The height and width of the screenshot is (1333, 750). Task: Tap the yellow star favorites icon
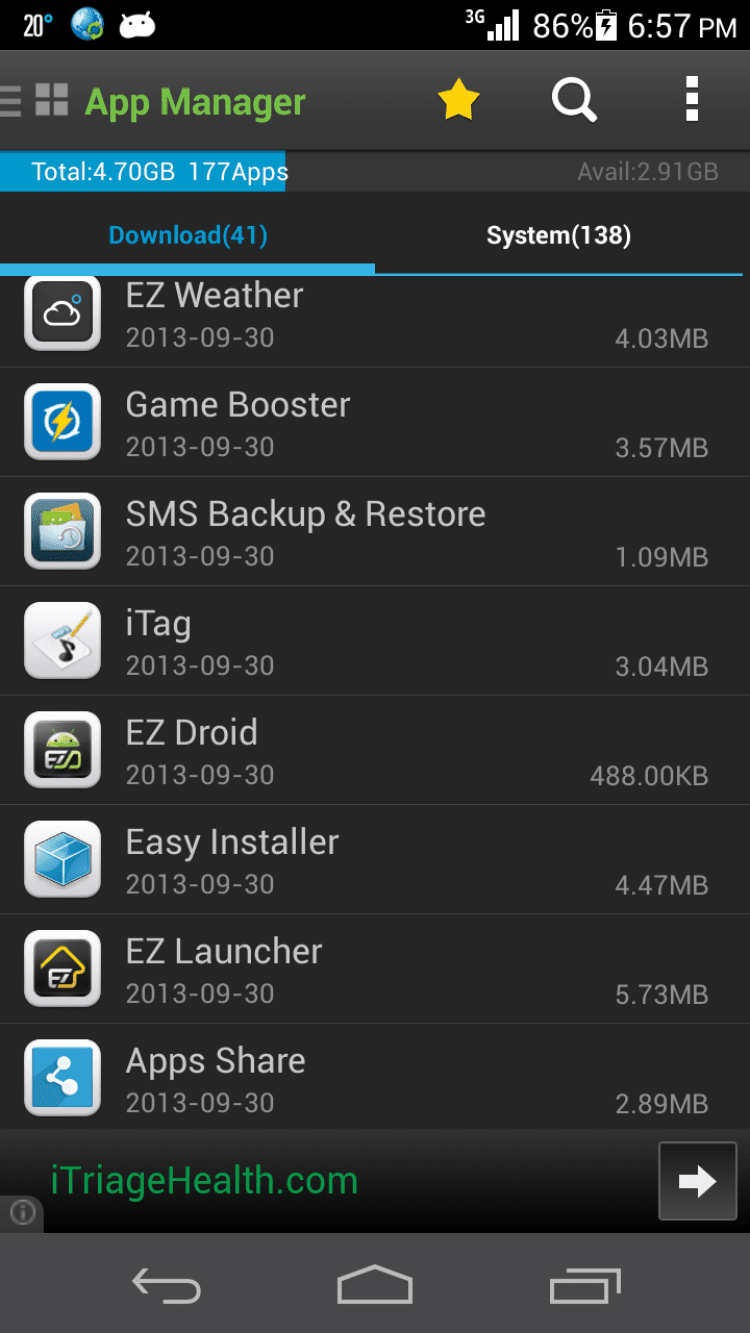point(459,101)
